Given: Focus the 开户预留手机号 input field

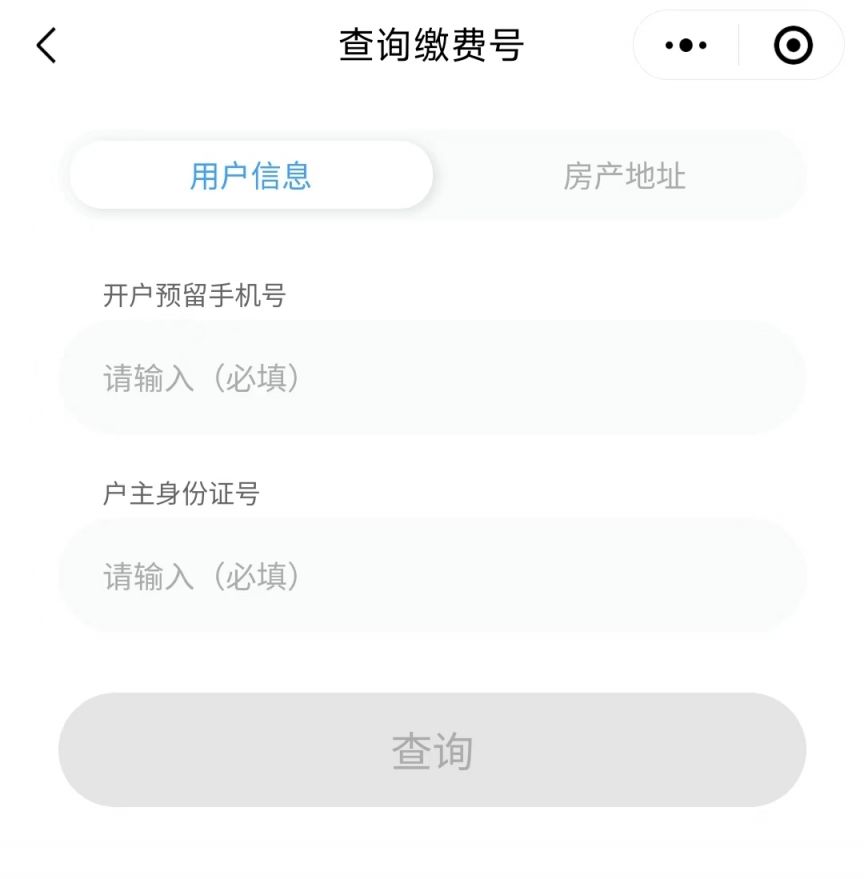Looking at the screenshot, I should 432,378.
